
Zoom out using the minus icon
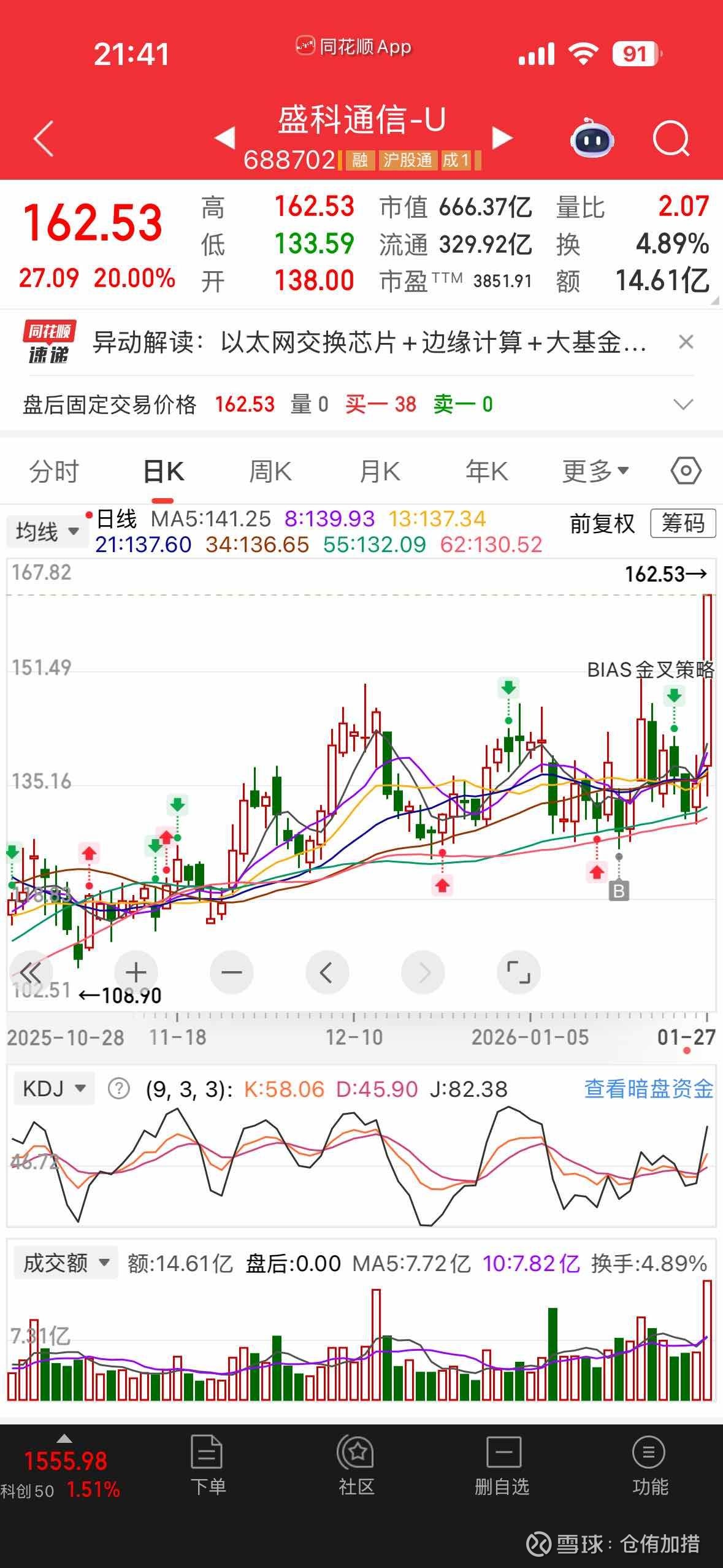pos(232,972)
